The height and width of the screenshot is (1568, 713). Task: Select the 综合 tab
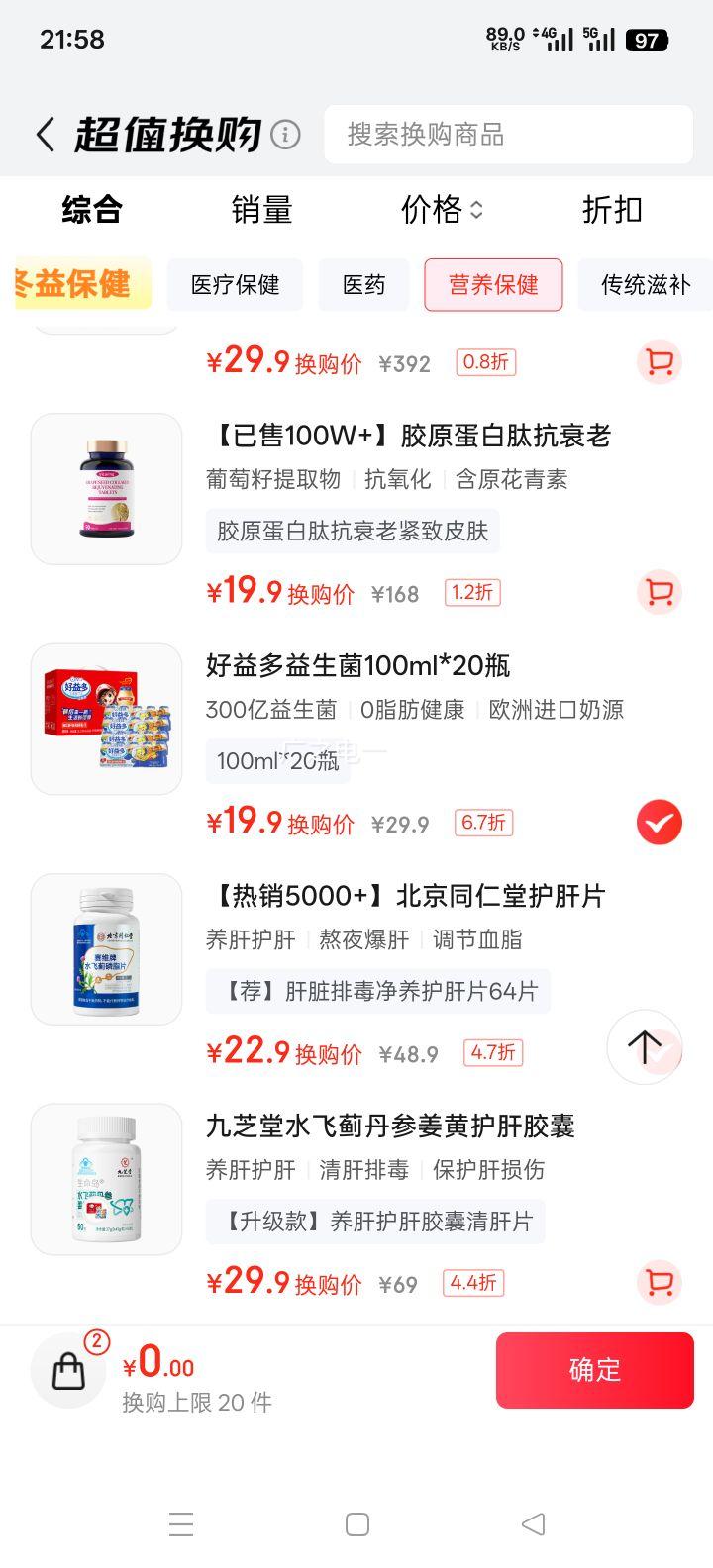[x=93, y=211]
